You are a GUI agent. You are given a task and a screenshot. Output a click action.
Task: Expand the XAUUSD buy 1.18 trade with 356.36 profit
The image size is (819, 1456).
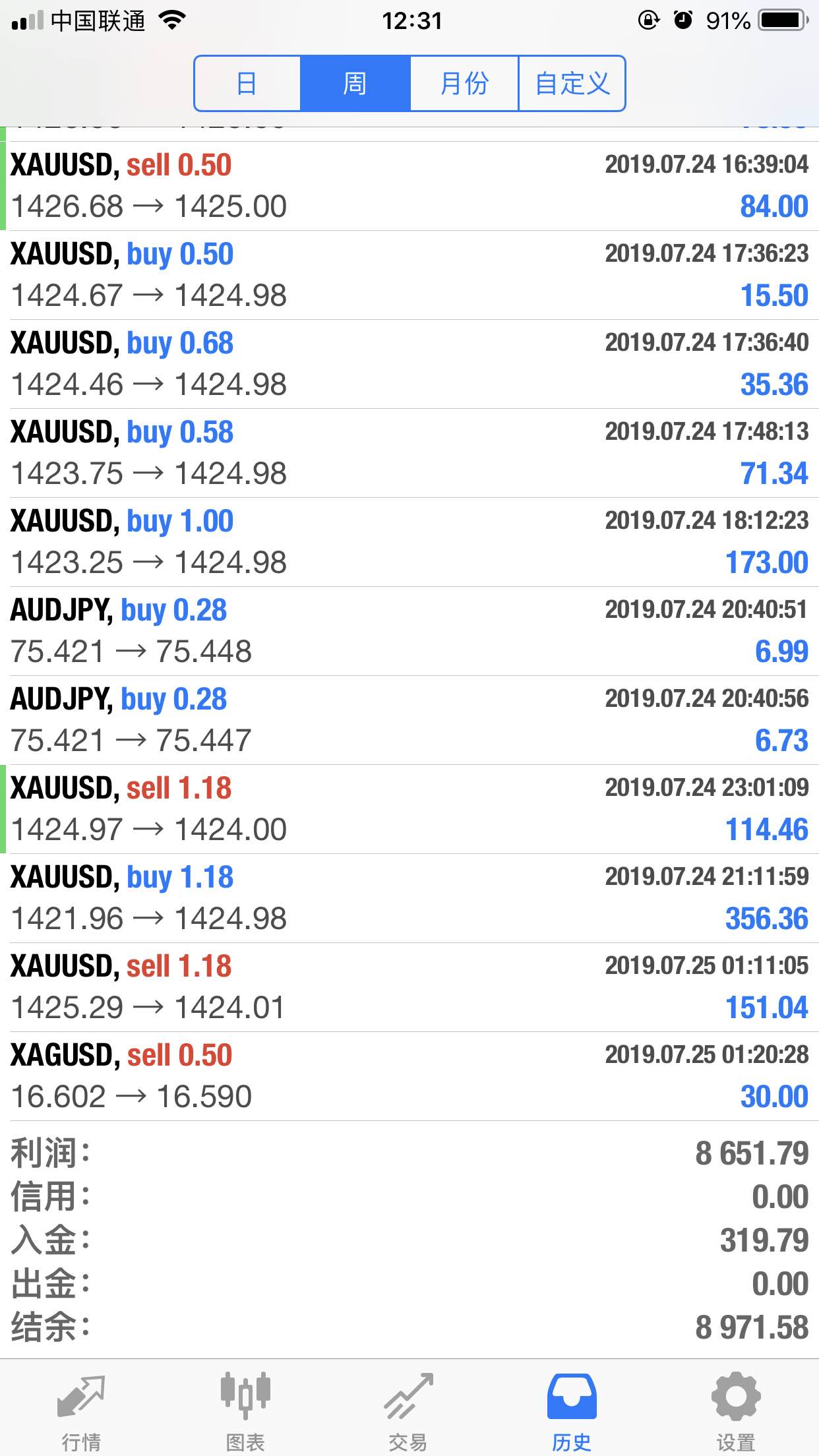pos(409,898)
